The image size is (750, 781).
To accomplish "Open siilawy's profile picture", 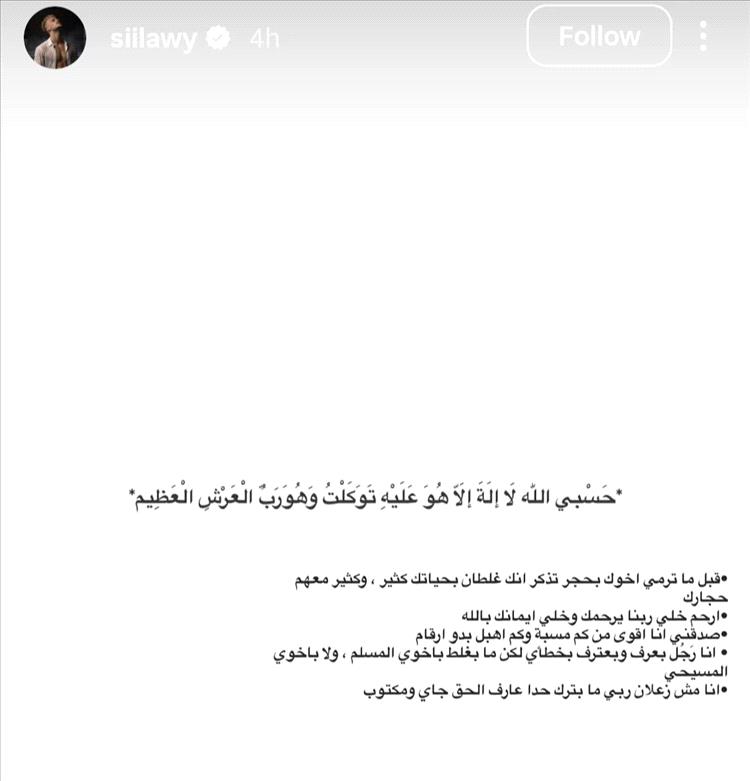I will coord(54,39).
